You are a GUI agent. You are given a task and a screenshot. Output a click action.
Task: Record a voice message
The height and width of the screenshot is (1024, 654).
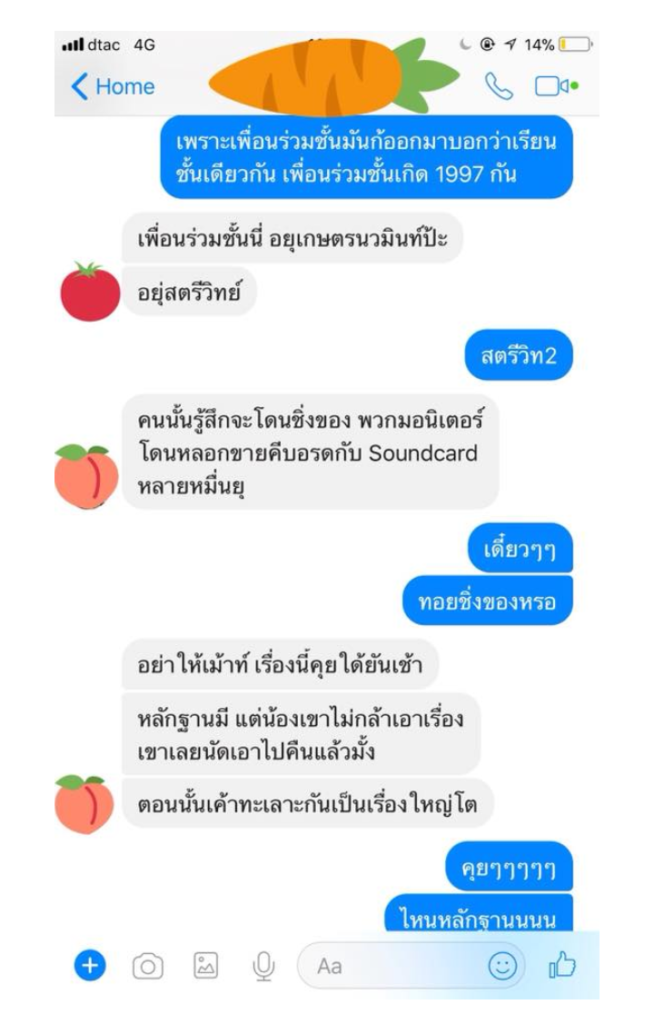click(263, 966)
